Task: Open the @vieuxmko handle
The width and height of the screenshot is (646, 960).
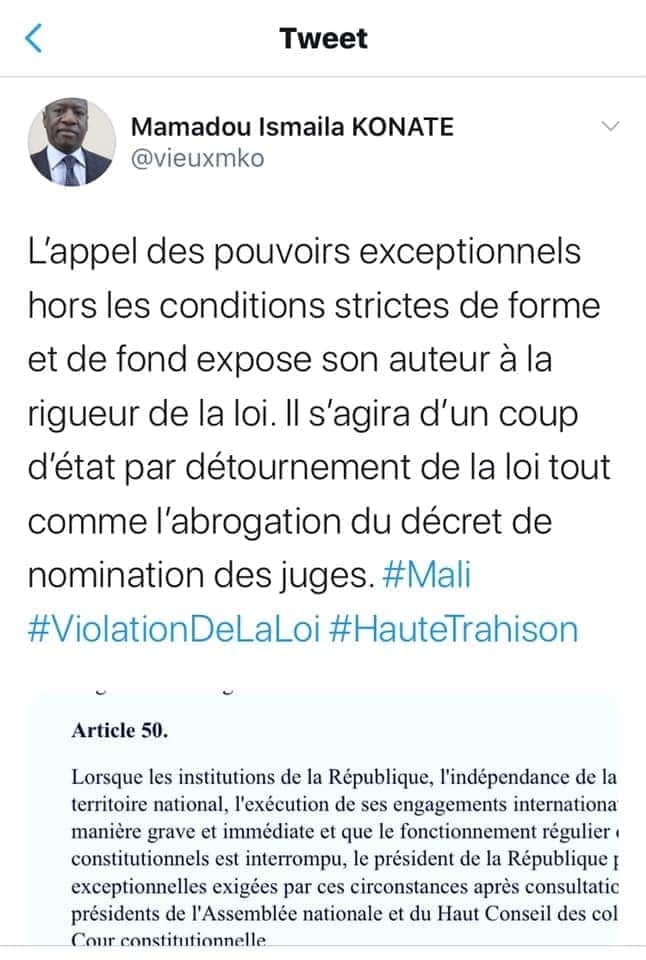Action: click(198, 158)
